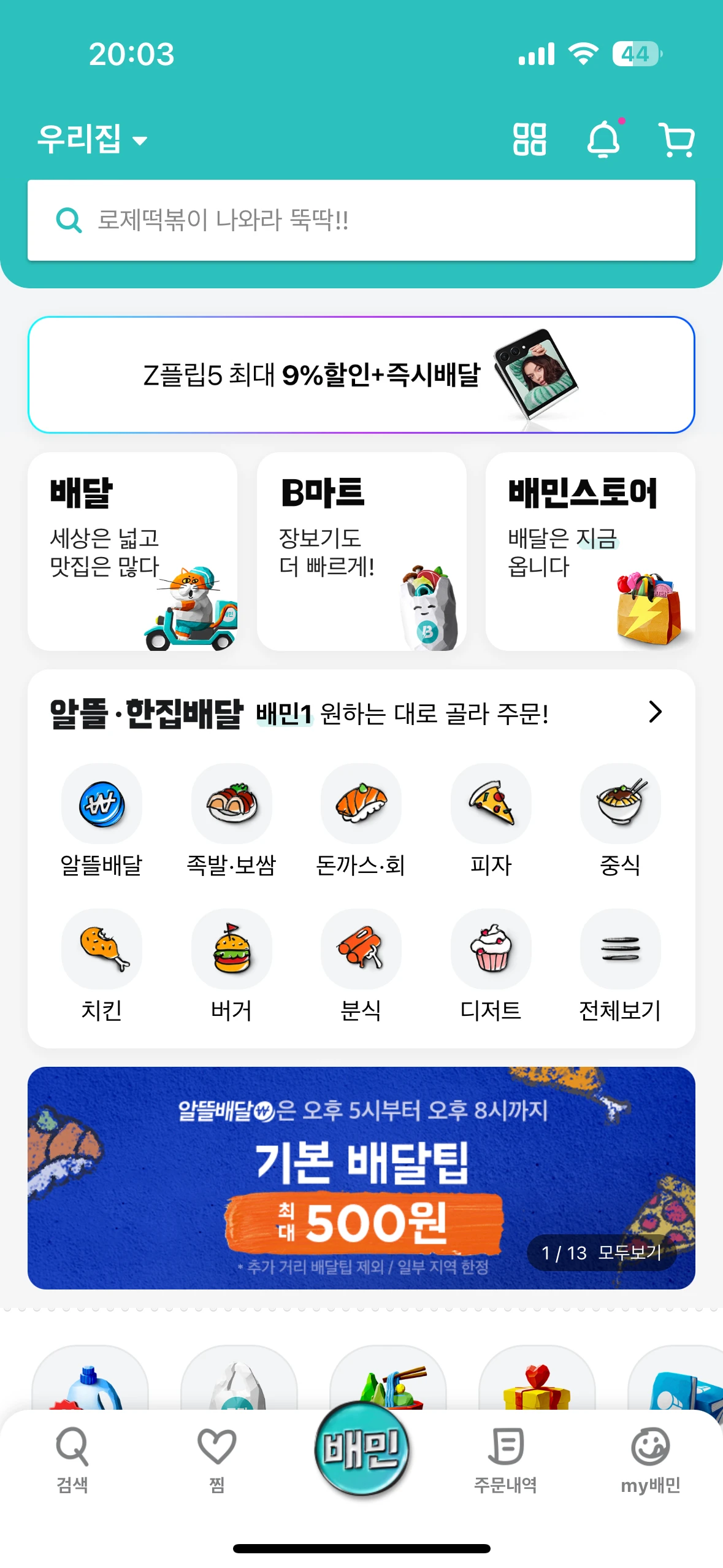The image size is (723, 1568).
Task: Expand the 알뜰·한집배달 section arrow
Action: point(655,712)
